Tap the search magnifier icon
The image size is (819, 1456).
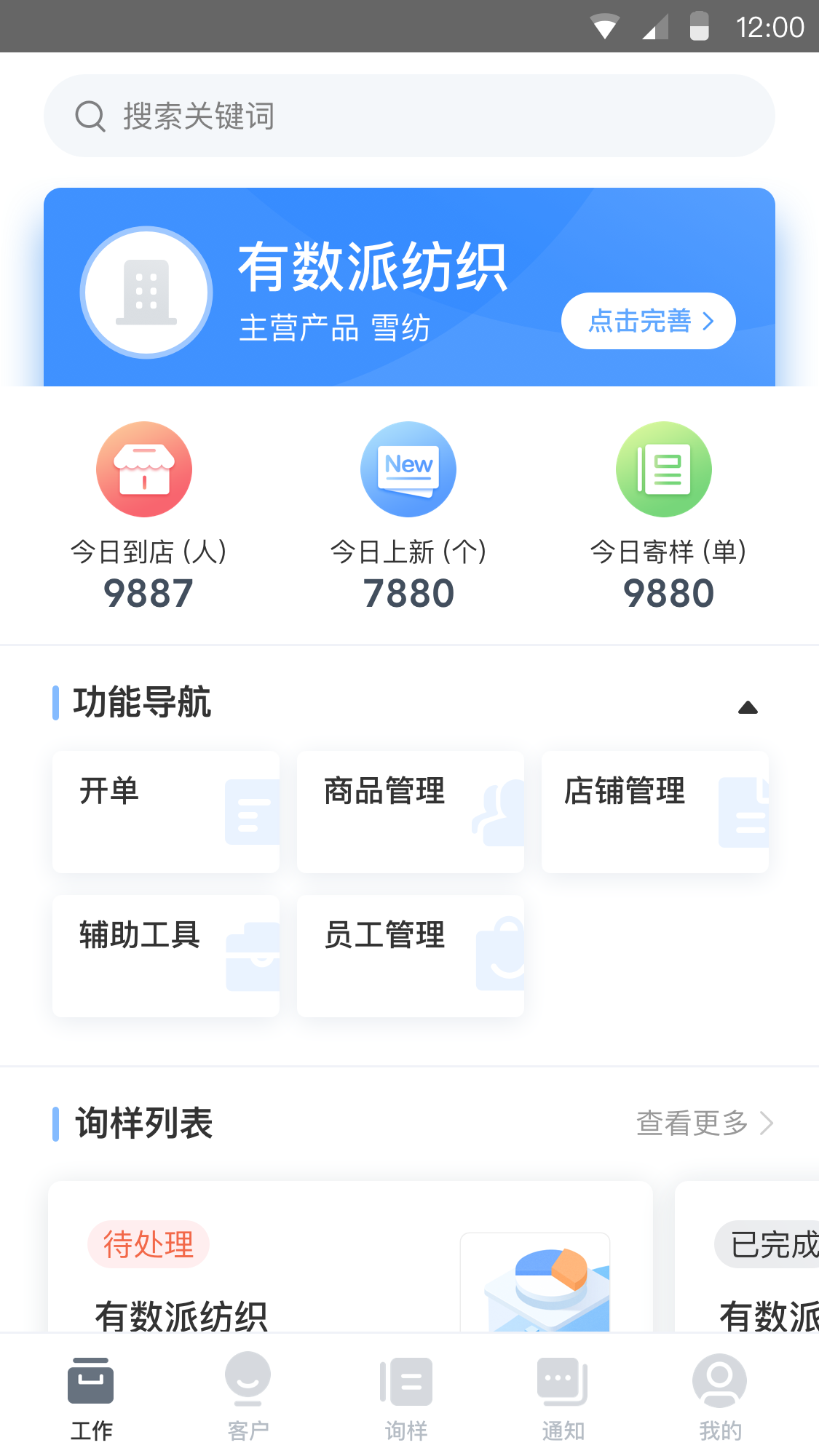90,115
